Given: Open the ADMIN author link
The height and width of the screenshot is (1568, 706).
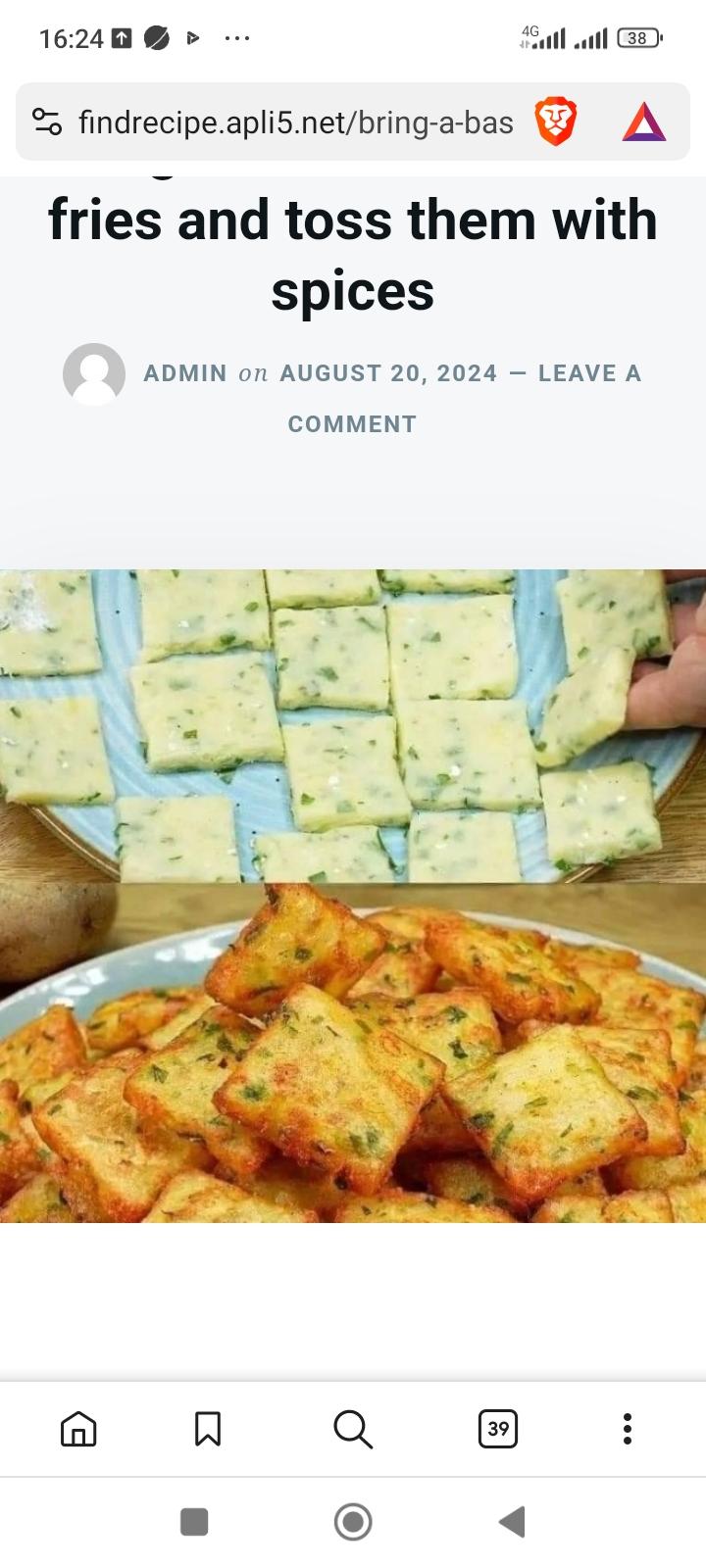Looking at the screenshot, I should [x=185, y=373].
